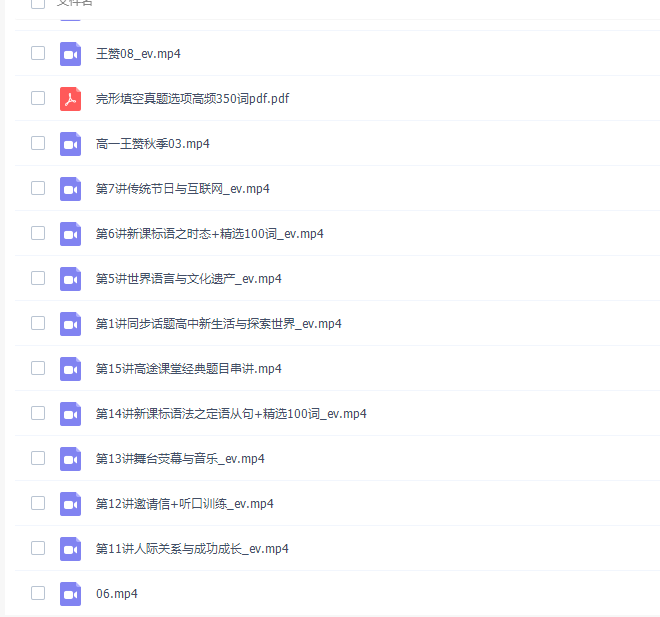Open 第14讲新课标语法之定语从句+精选100词_ev.mp4
660x617 pixels.
tap(231, 414)
